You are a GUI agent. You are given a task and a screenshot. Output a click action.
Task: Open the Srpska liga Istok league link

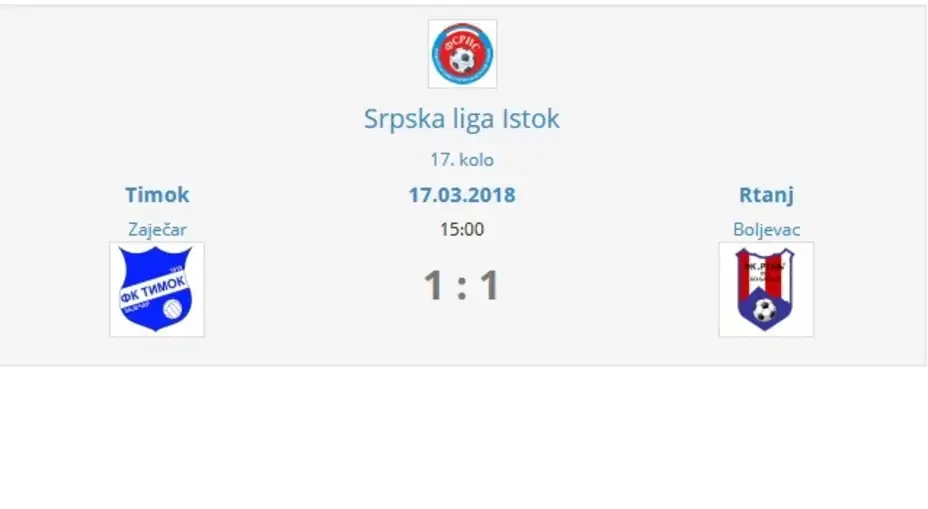[x=461, y=119]
